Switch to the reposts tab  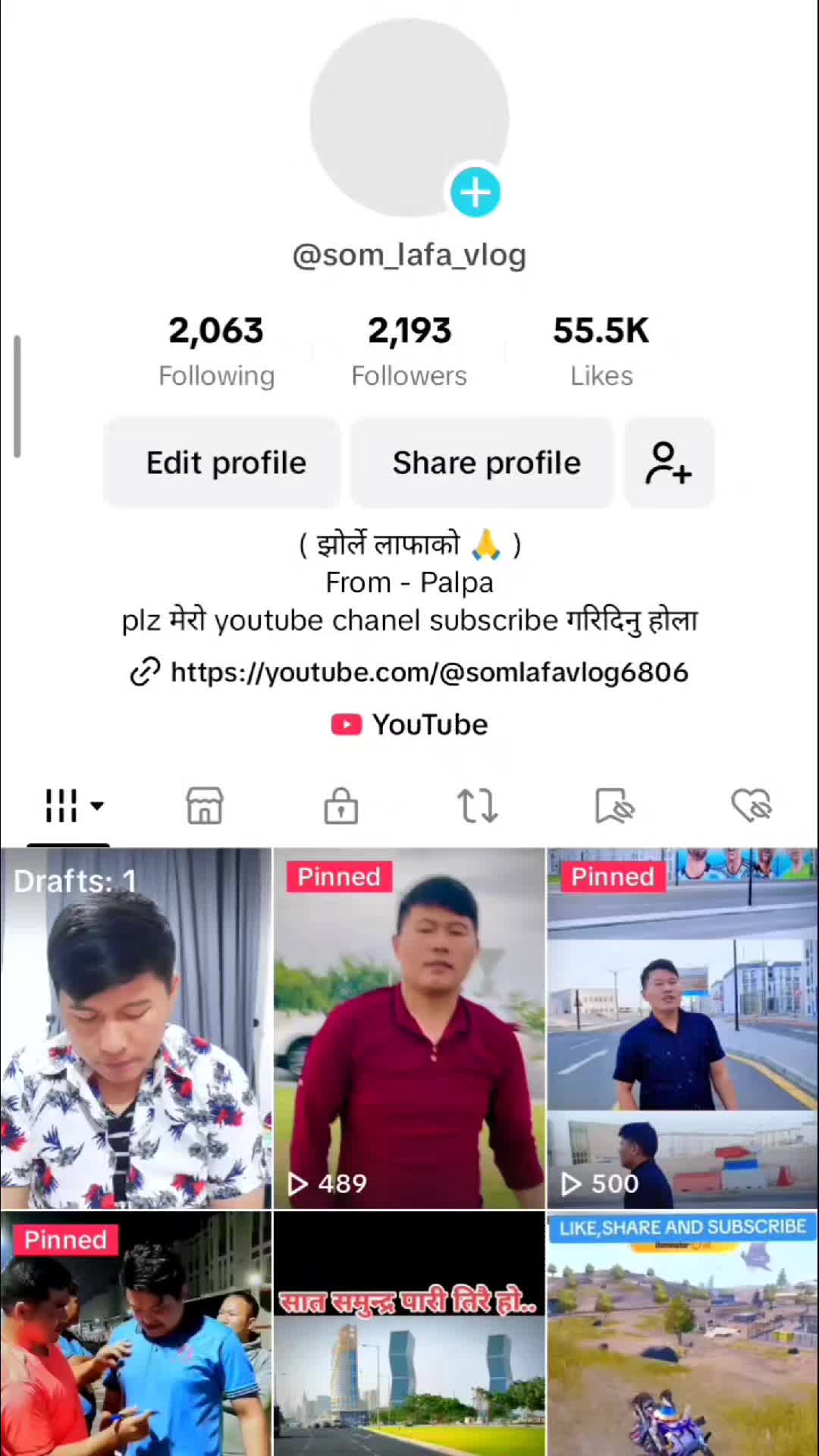coord(477,806)
